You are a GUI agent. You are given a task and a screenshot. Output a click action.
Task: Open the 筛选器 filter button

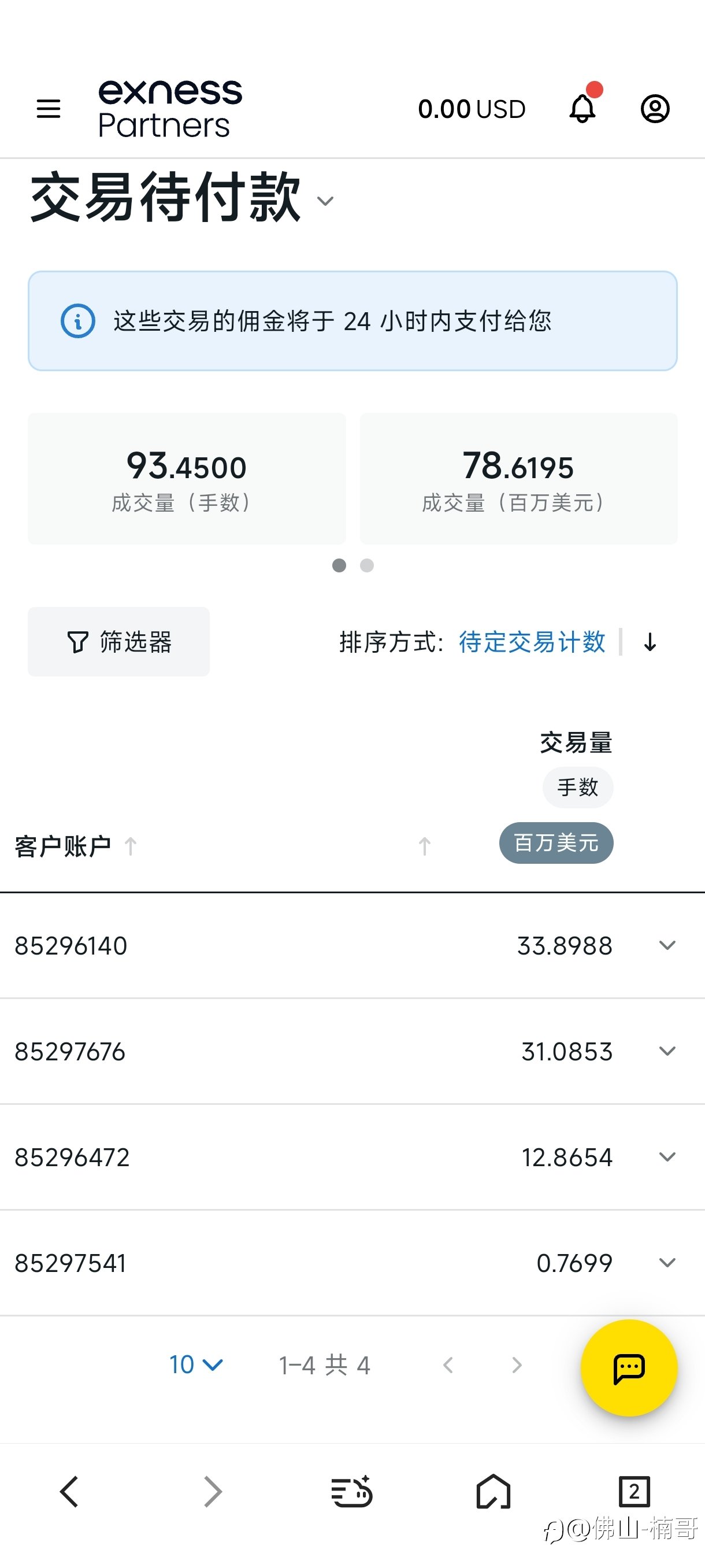pos(118,642)
